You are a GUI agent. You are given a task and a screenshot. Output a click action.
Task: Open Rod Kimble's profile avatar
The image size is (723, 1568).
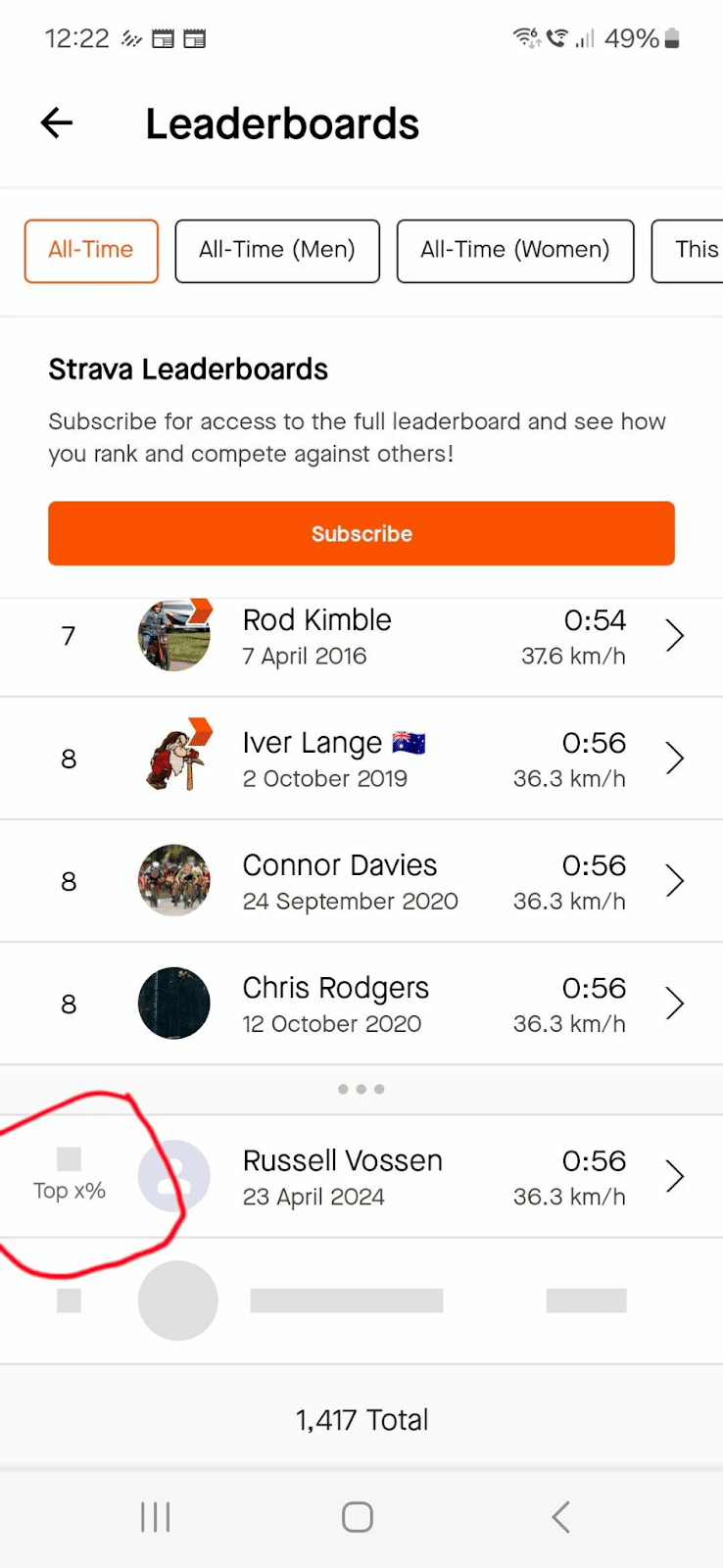point(174,635)
